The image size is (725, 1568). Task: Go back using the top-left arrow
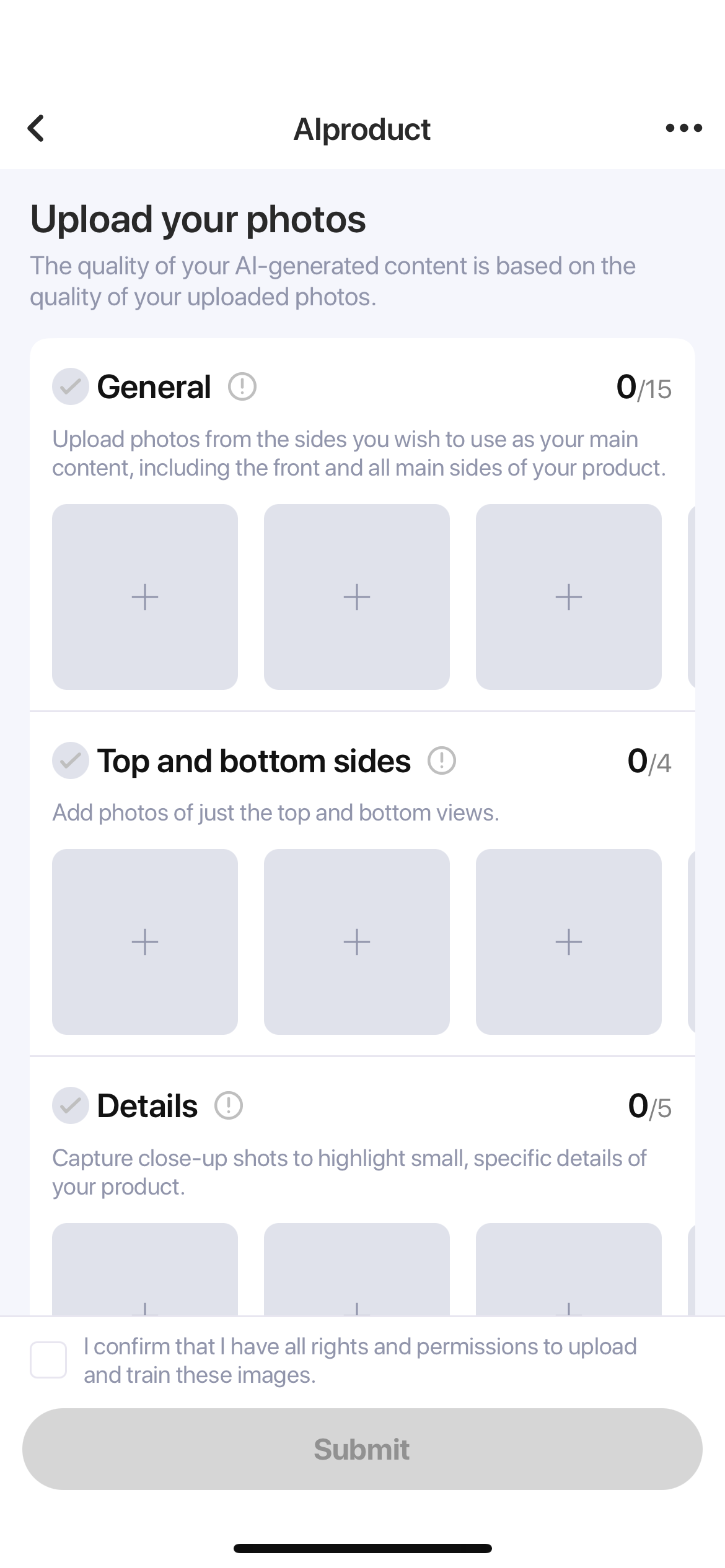pyautogui.click(x=36, y=128)
